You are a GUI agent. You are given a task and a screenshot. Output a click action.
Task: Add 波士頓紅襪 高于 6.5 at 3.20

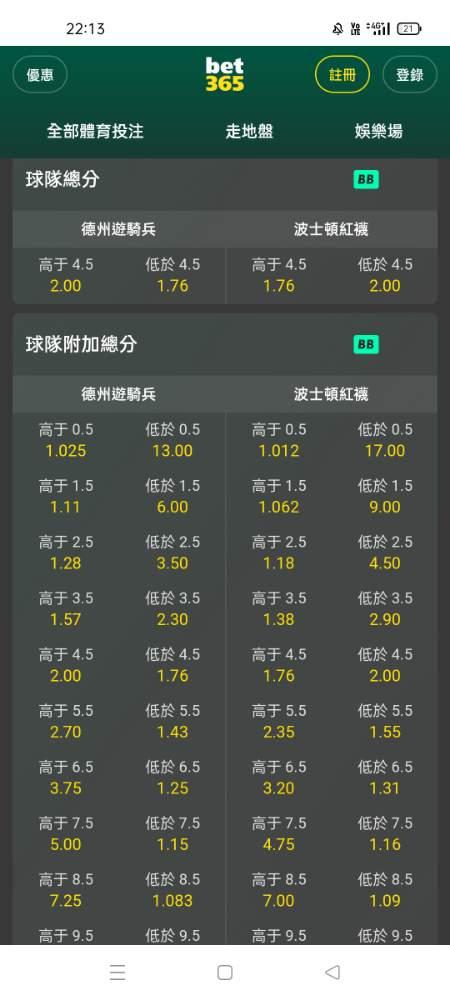click(279, 777)
